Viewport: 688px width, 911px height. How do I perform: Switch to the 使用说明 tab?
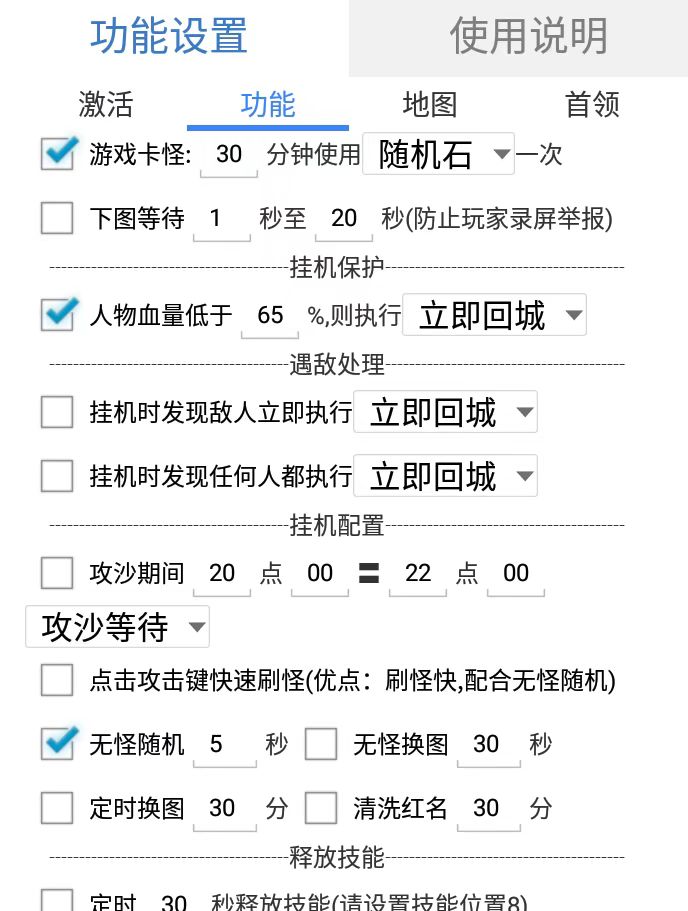point(528,37)
